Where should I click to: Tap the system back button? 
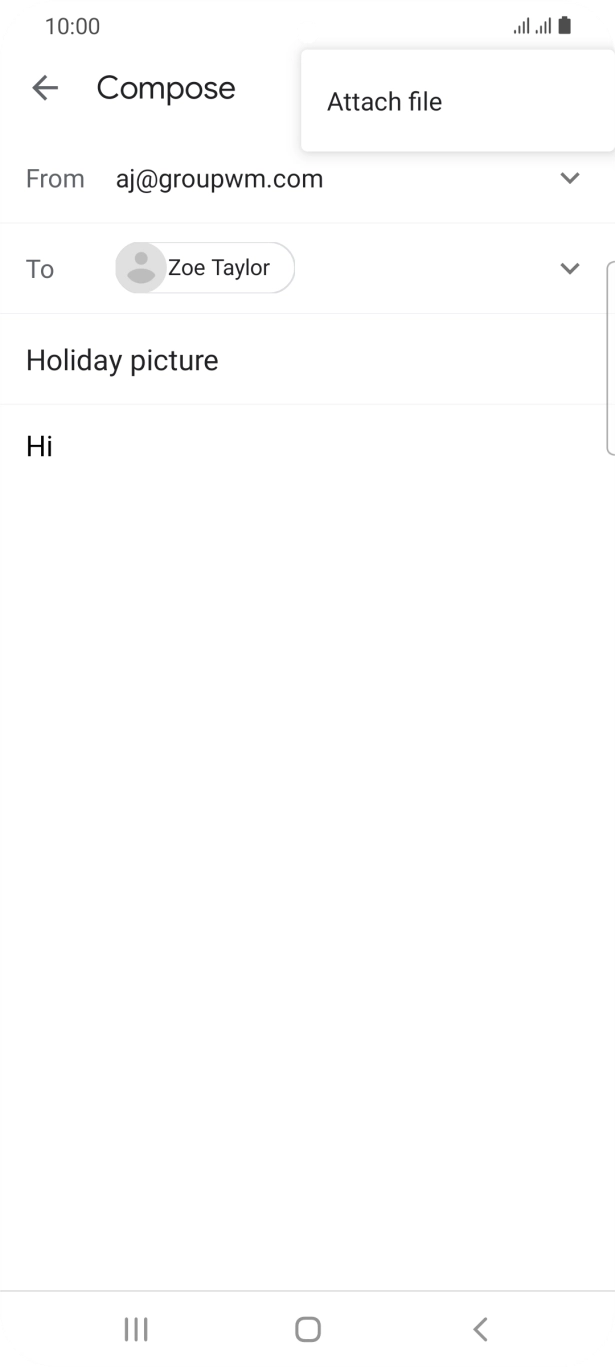tap(480, 1329)
